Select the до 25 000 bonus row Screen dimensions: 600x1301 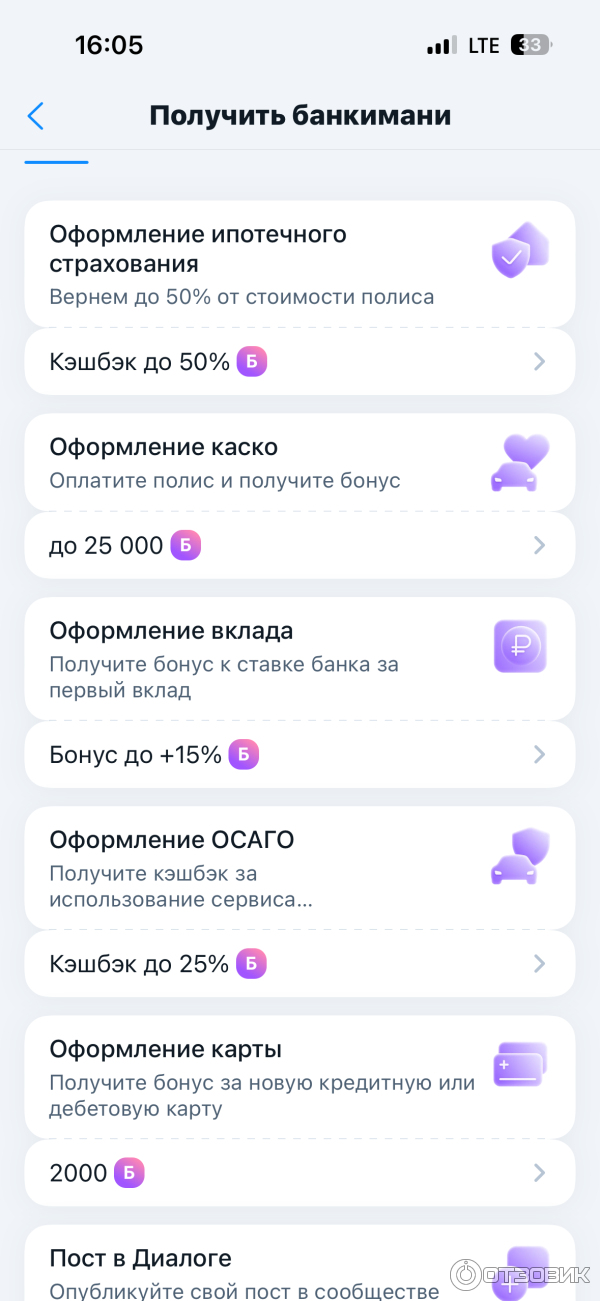point(299,546)
